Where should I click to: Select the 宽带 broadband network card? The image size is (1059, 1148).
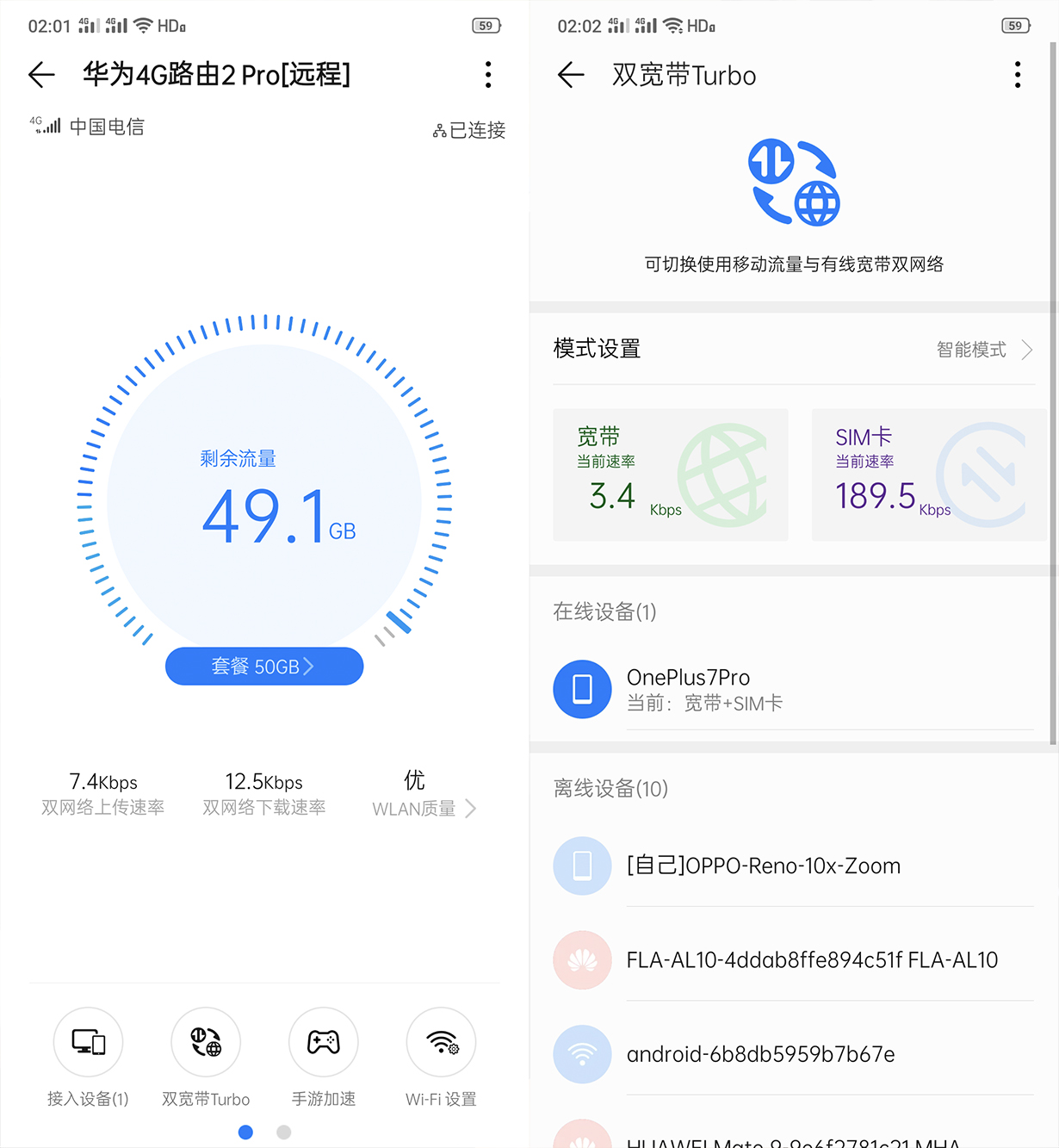671,475
